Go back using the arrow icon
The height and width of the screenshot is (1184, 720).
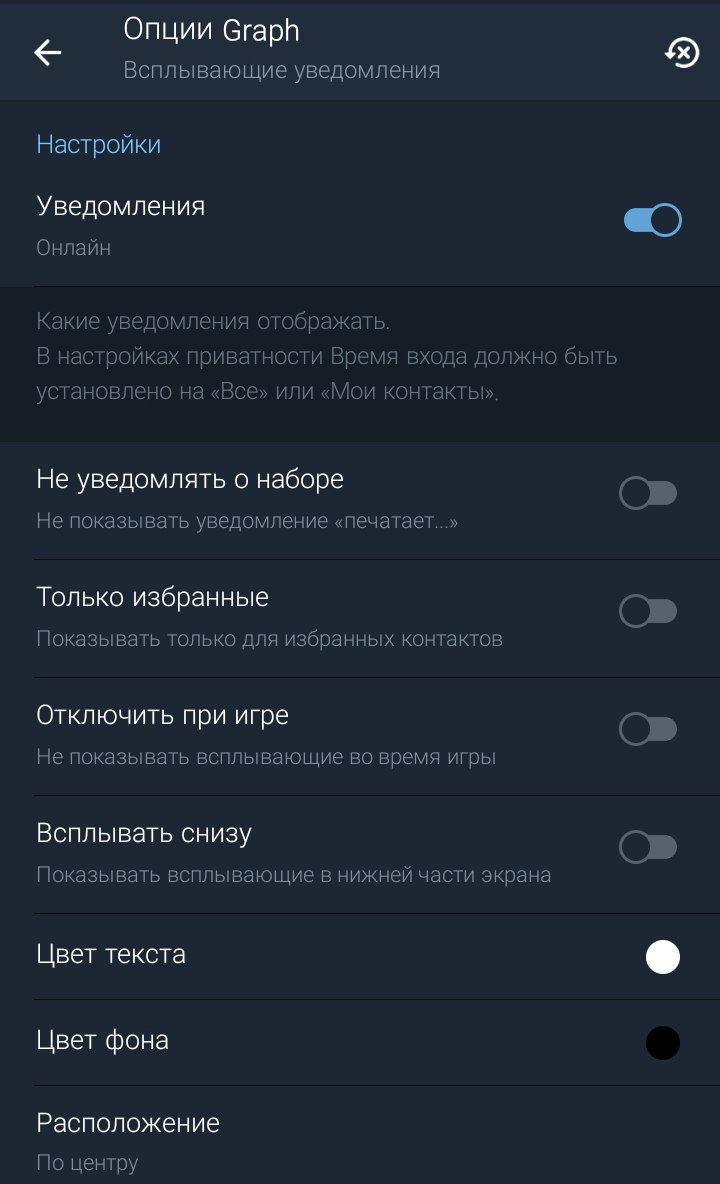click(48, 52)
